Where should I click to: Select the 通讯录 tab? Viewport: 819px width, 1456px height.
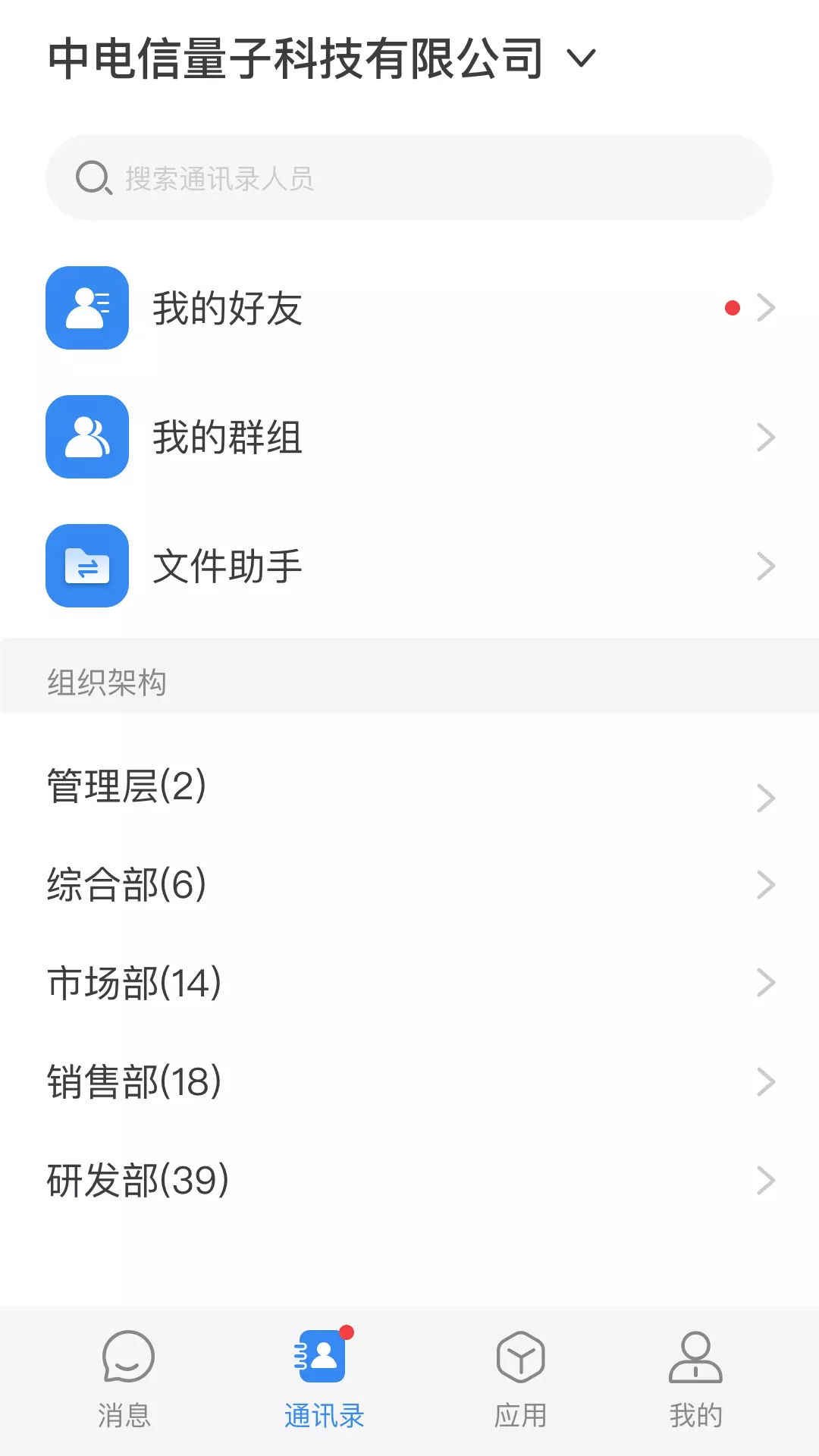pos(325,1380)
